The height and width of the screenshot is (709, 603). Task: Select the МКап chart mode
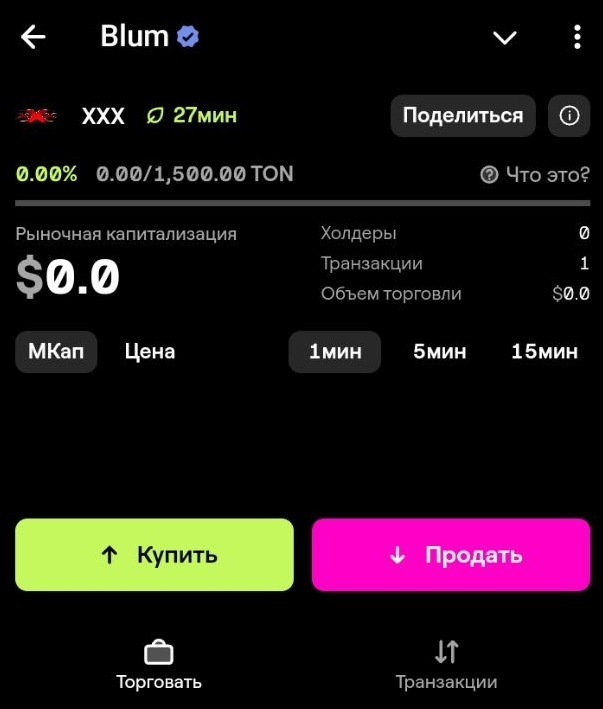pyautogui.click(x=56, y=352)
